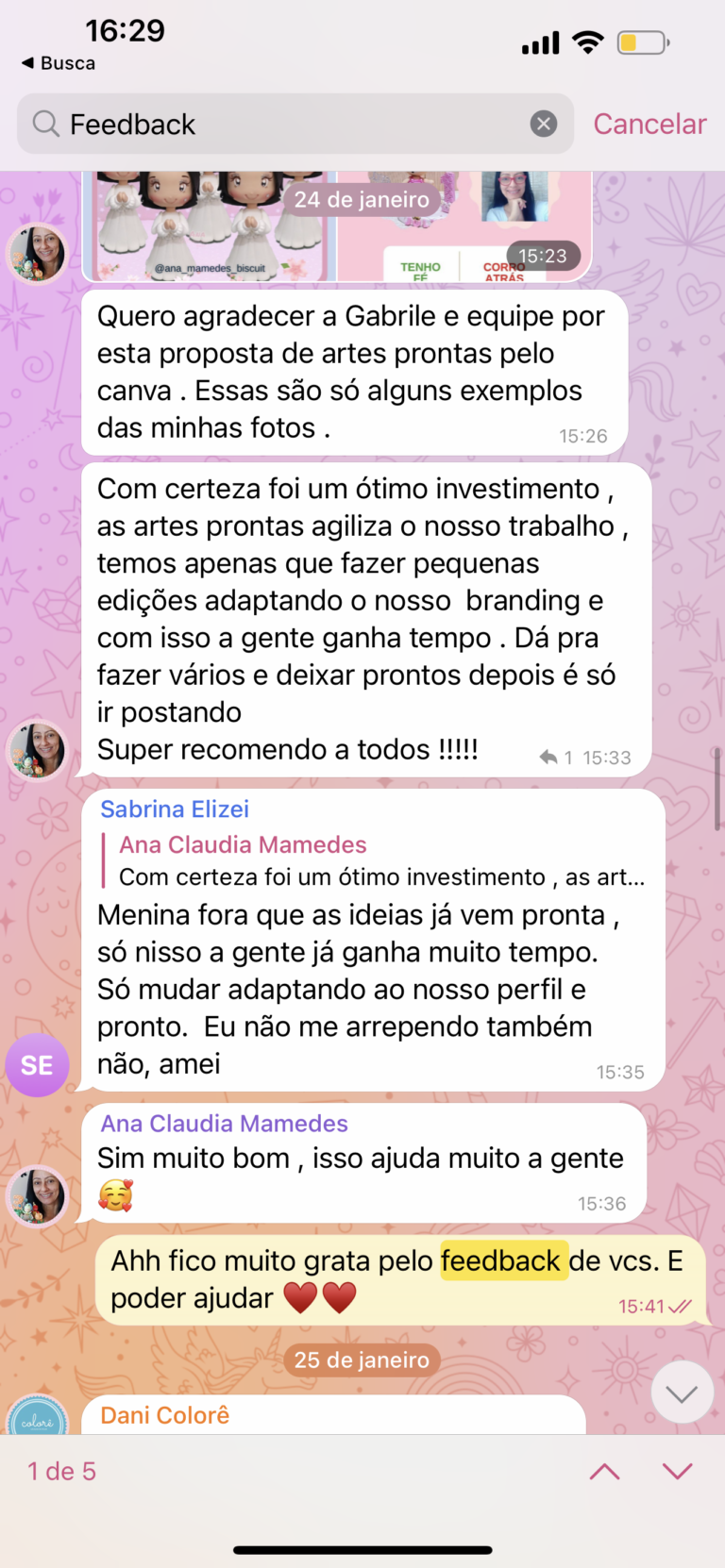The height and width of the screenshot is (1568, 725).
Task: Open Dani Colorê's profile name
Action: (x=165, y=1415)
